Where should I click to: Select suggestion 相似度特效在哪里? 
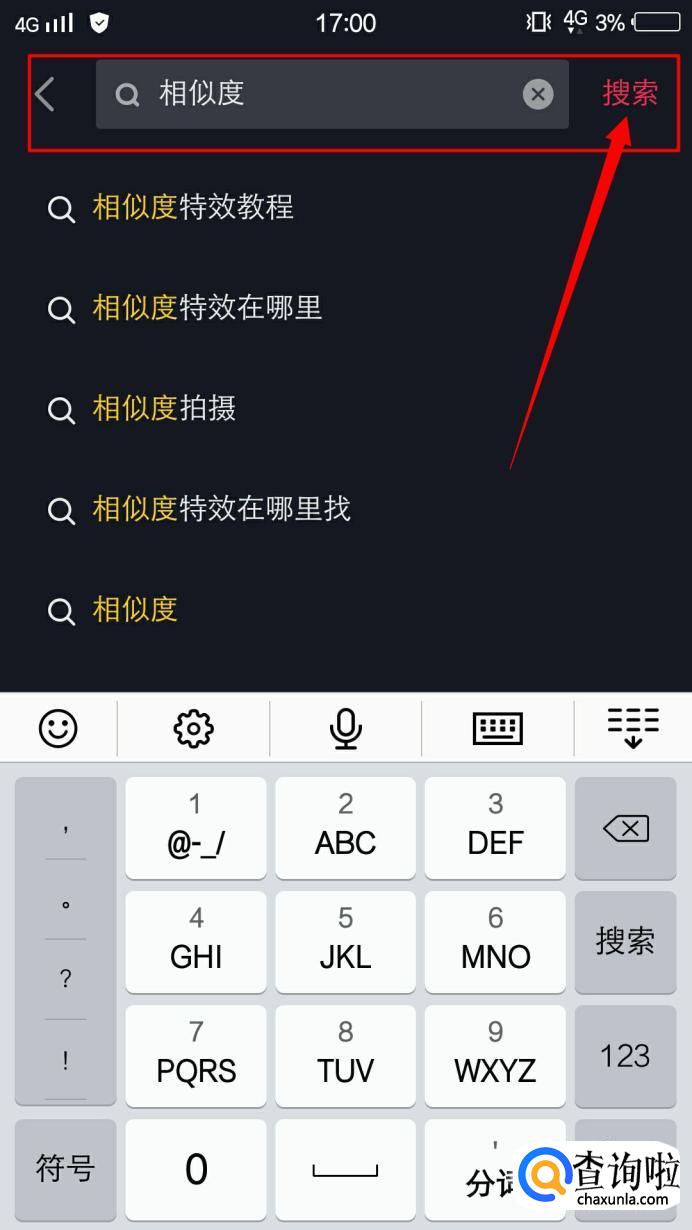[207, 308]
